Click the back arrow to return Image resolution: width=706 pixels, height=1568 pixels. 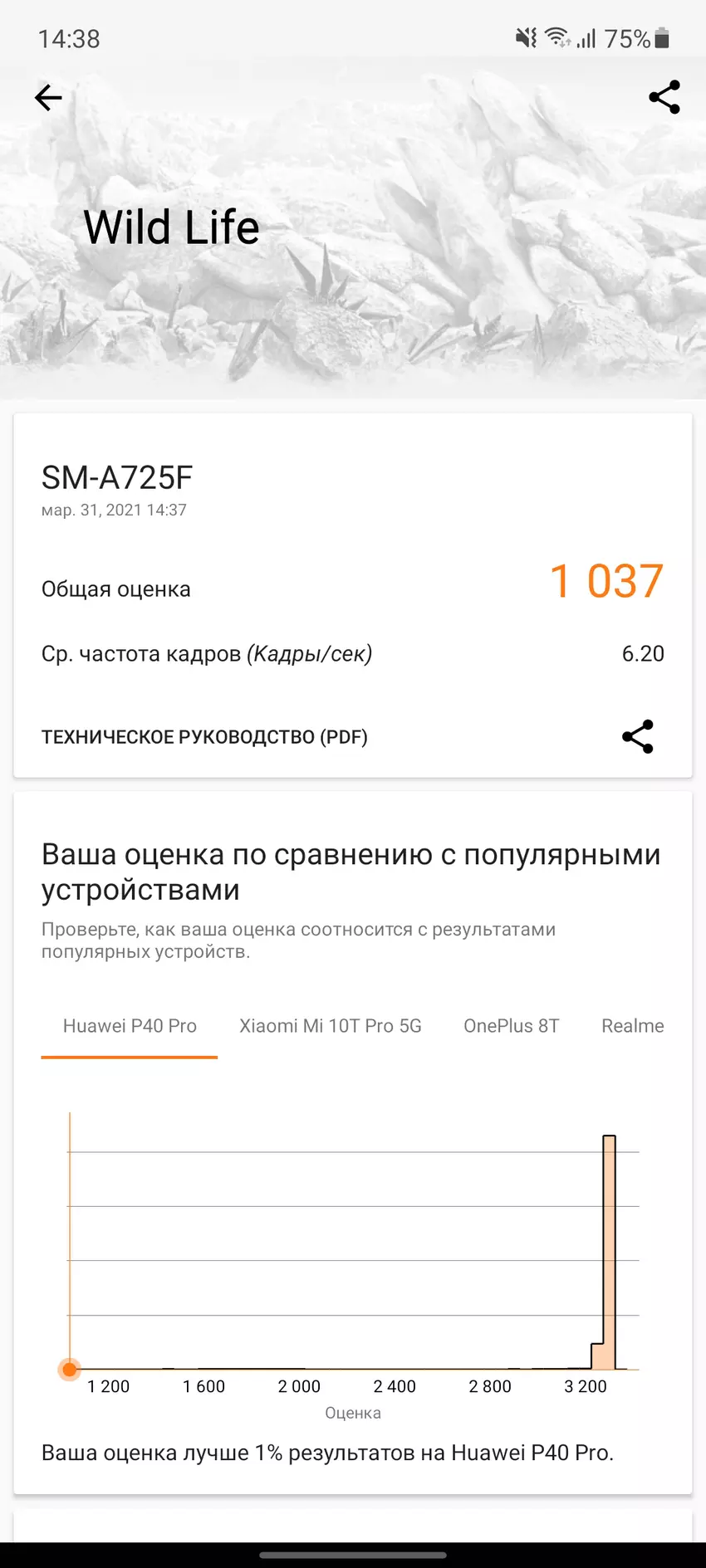(x=47, y=97)
